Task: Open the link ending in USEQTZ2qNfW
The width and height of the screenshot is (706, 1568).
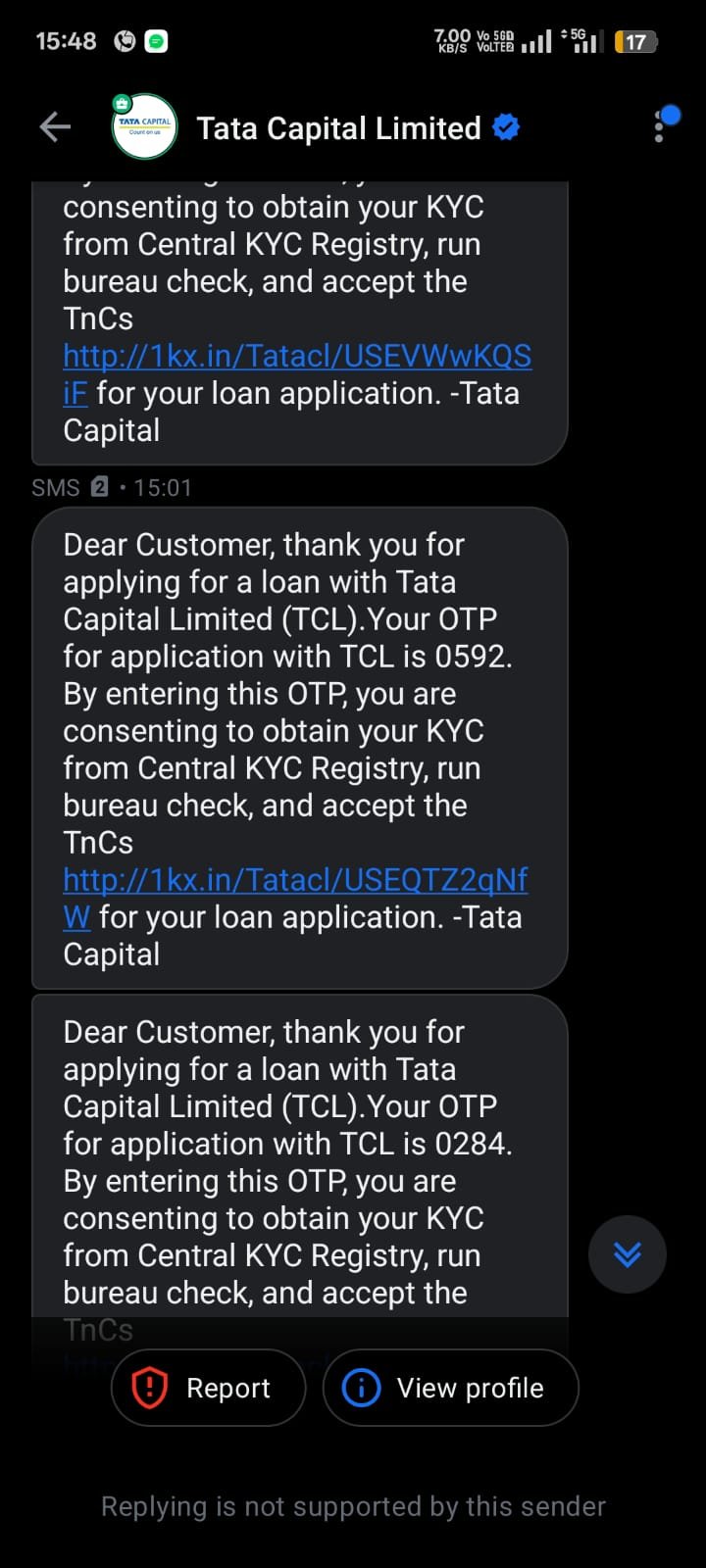Action: (x=295, y=881)
